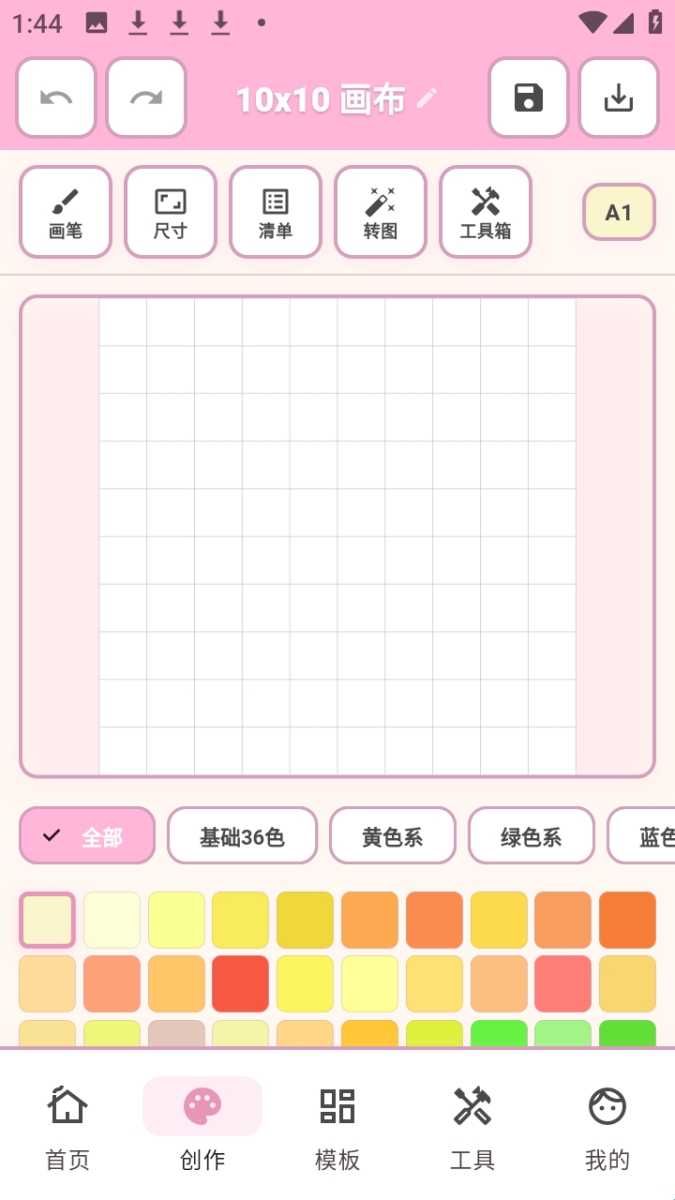Filter colors by 黄色系
This screenshot has height=1200, width=675.
click(392, 835)
